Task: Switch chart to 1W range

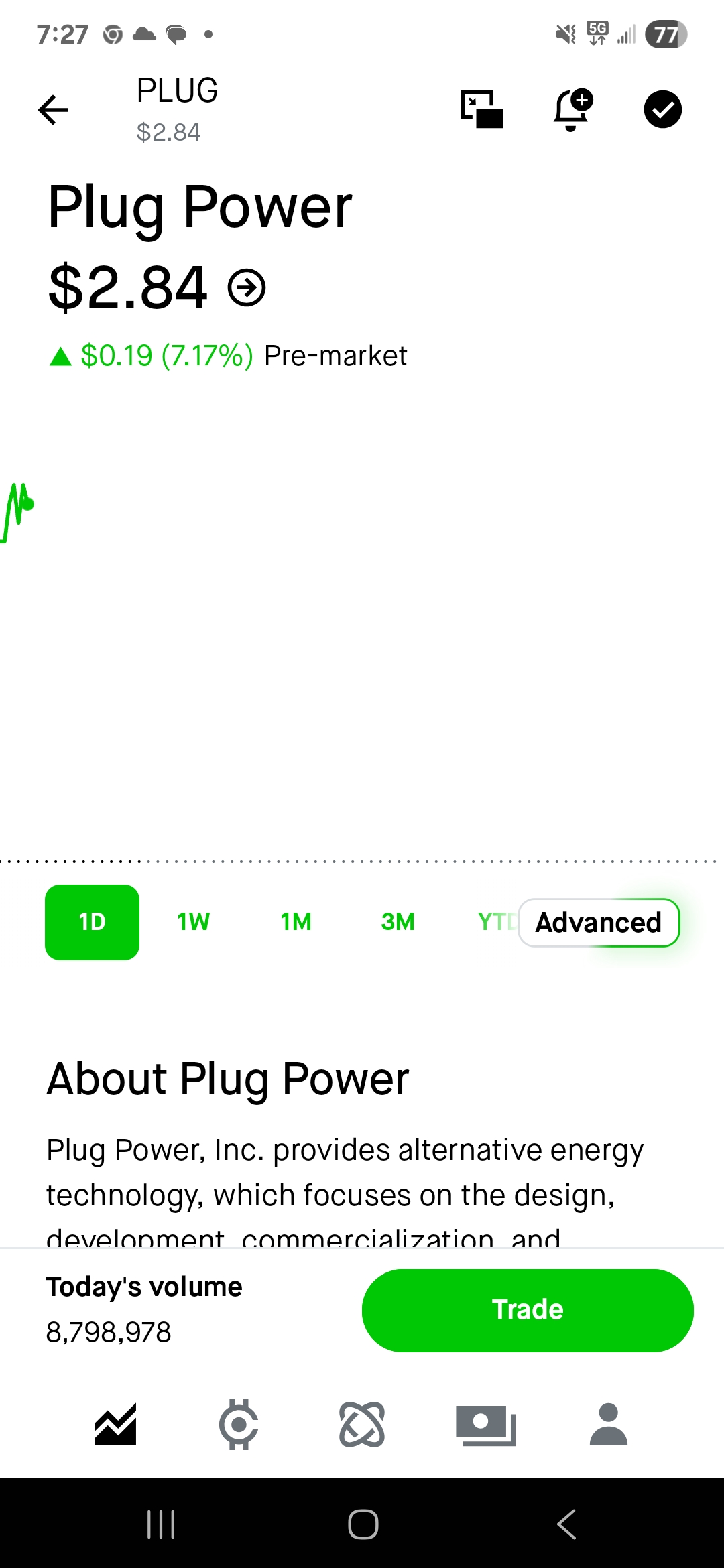Action: 194,922
